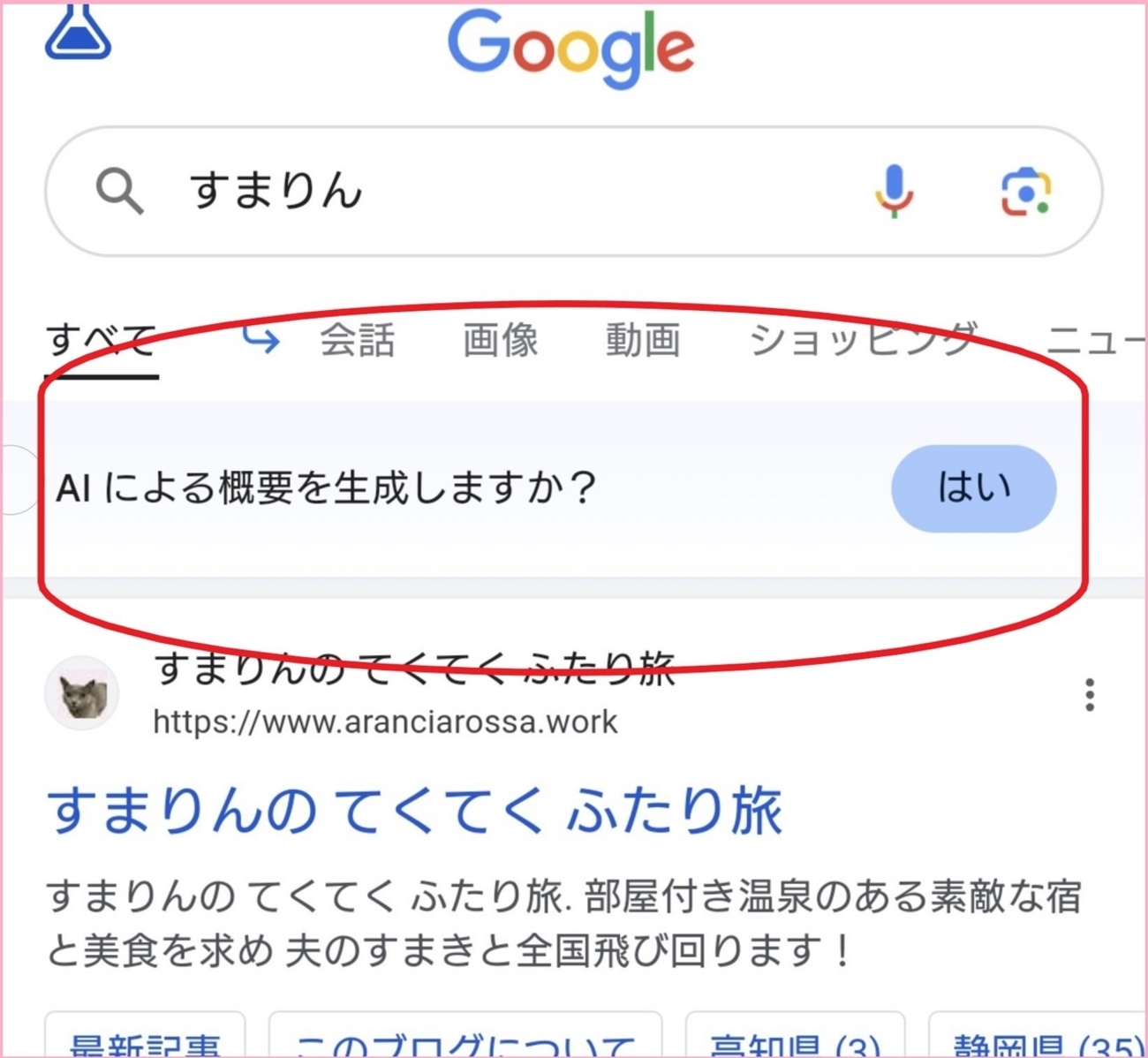Start voice search with the microphone

pyautogui.click(x=894, y=191)
